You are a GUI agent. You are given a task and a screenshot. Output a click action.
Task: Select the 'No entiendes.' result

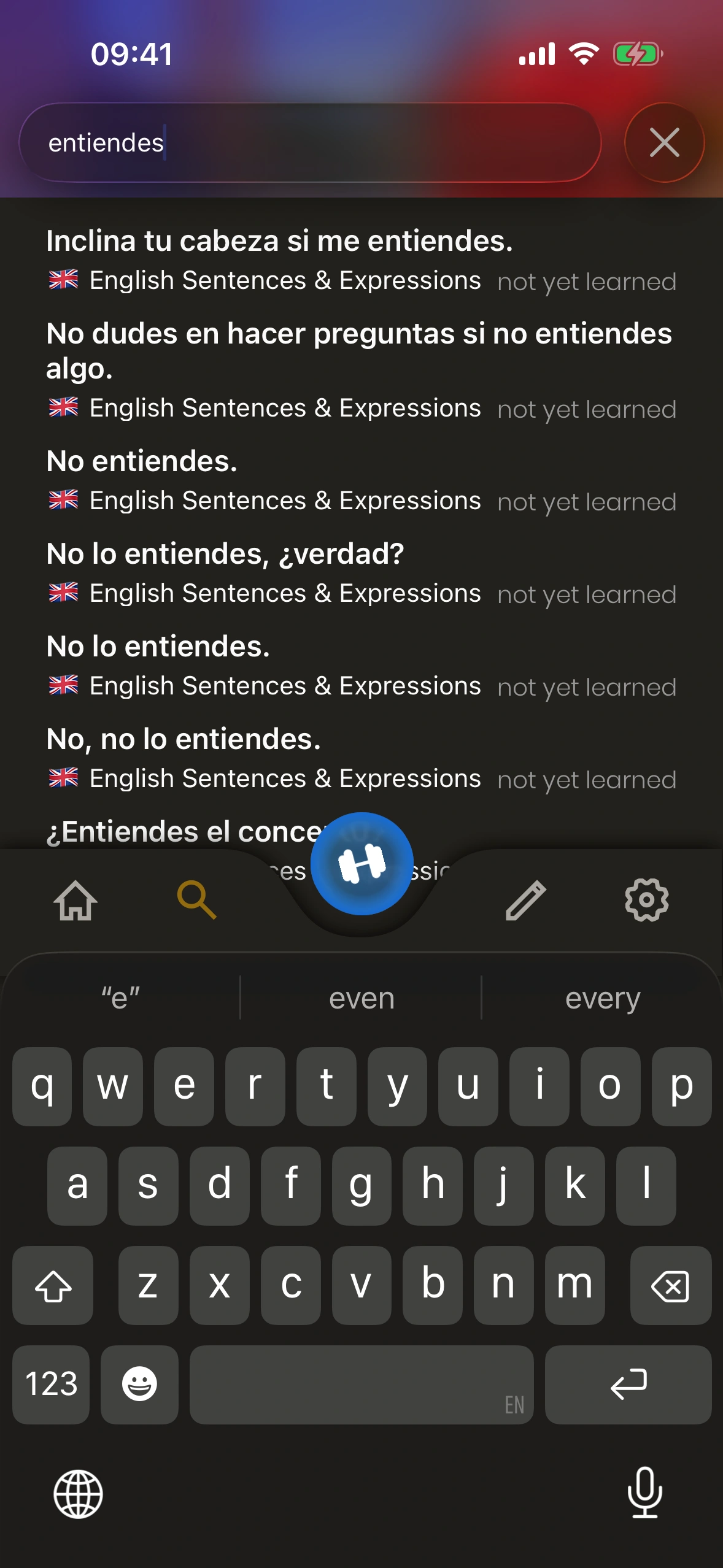[142, 461]
